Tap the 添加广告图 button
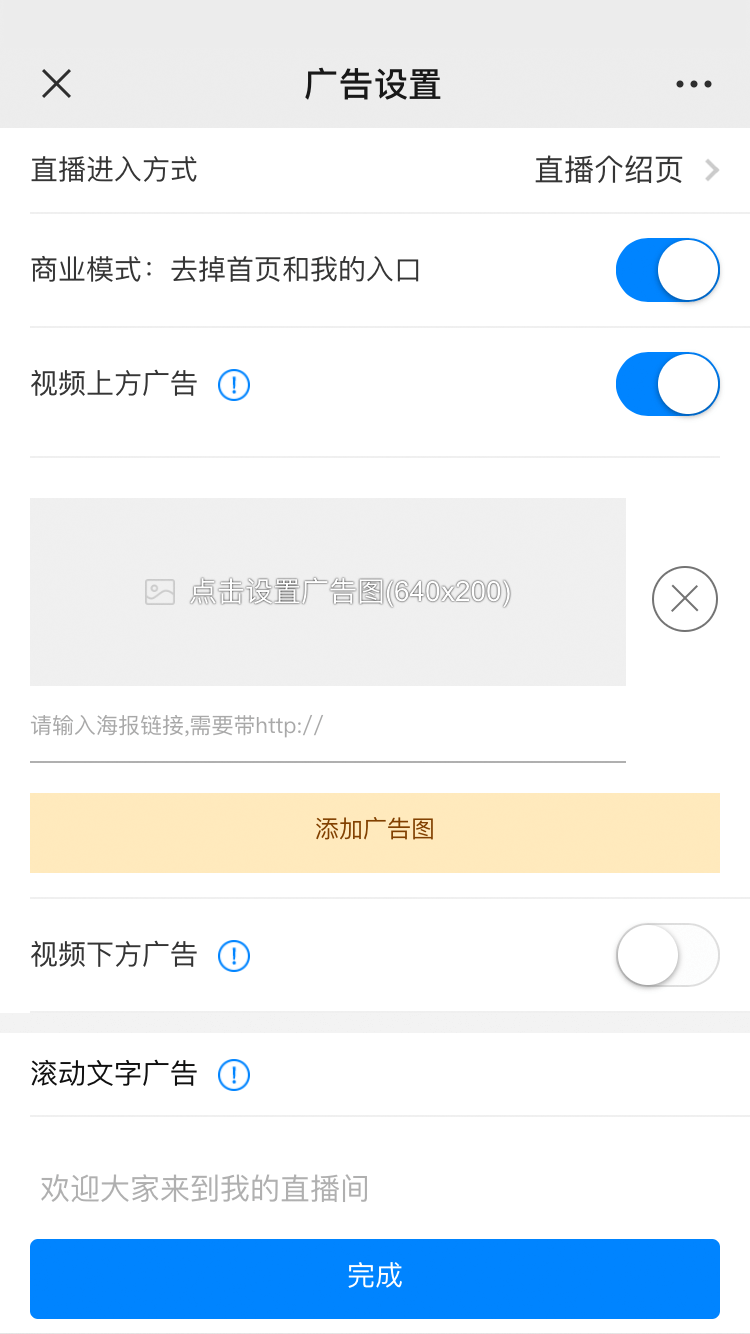The image size is (750, 1334). [375, 833]
